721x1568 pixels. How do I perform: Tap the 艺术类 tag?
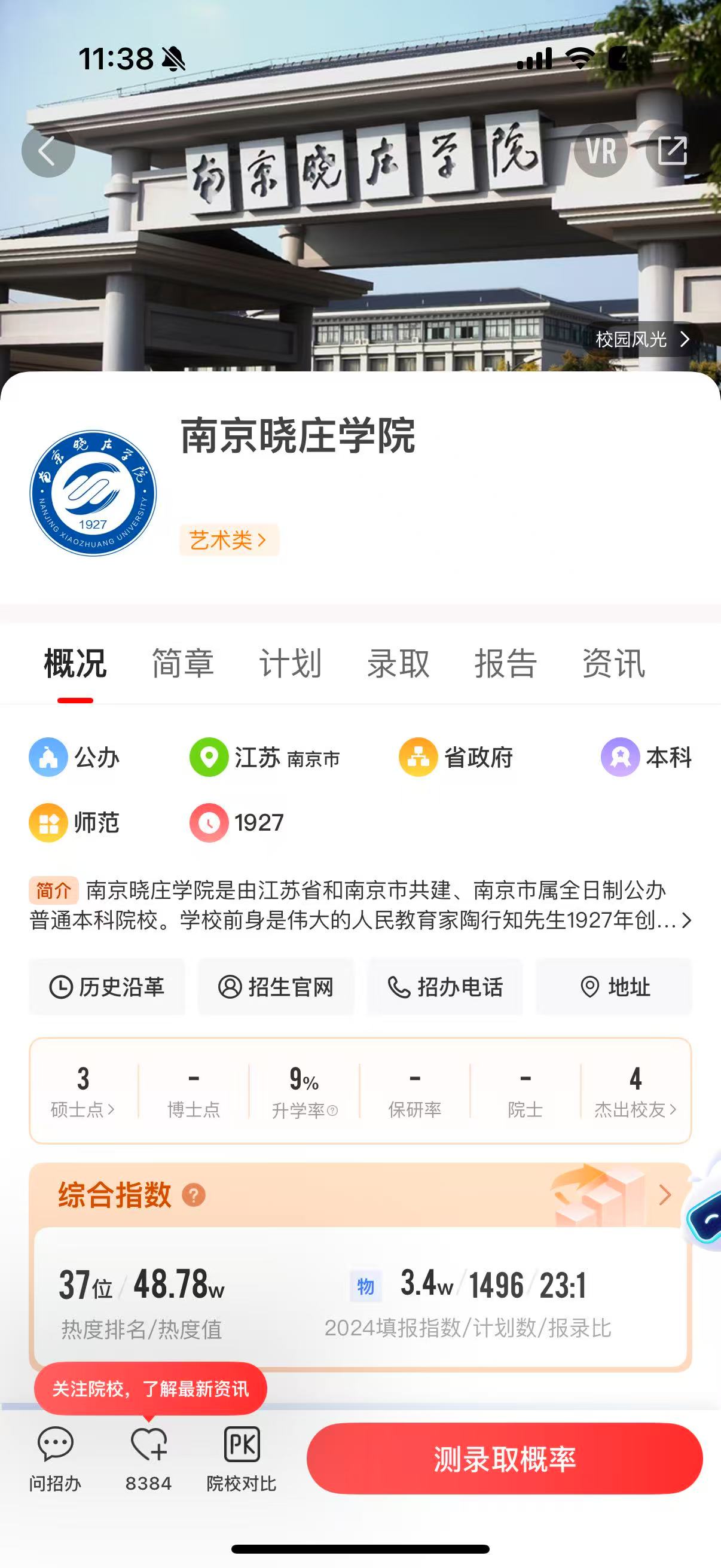[228, 540]
